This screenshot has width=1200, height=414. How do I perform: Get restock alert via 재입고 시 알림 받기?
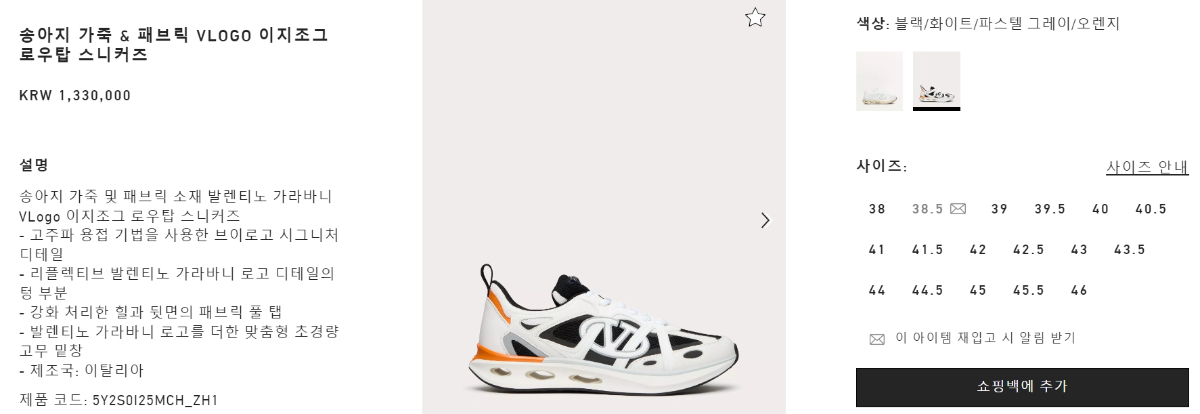970,339
